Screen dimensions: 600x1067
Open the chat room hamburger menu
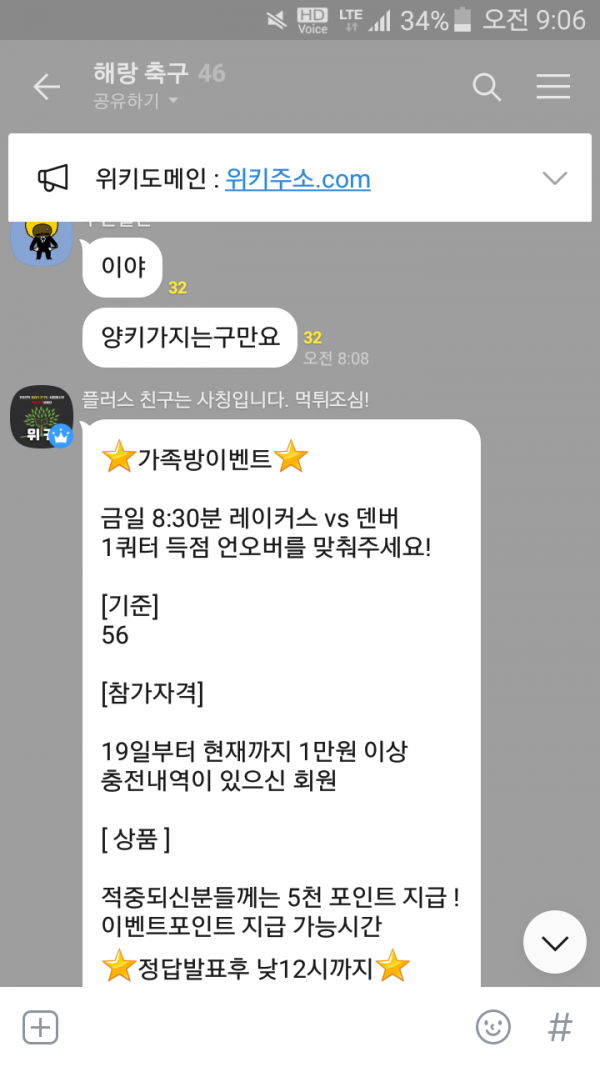point(553,87)
